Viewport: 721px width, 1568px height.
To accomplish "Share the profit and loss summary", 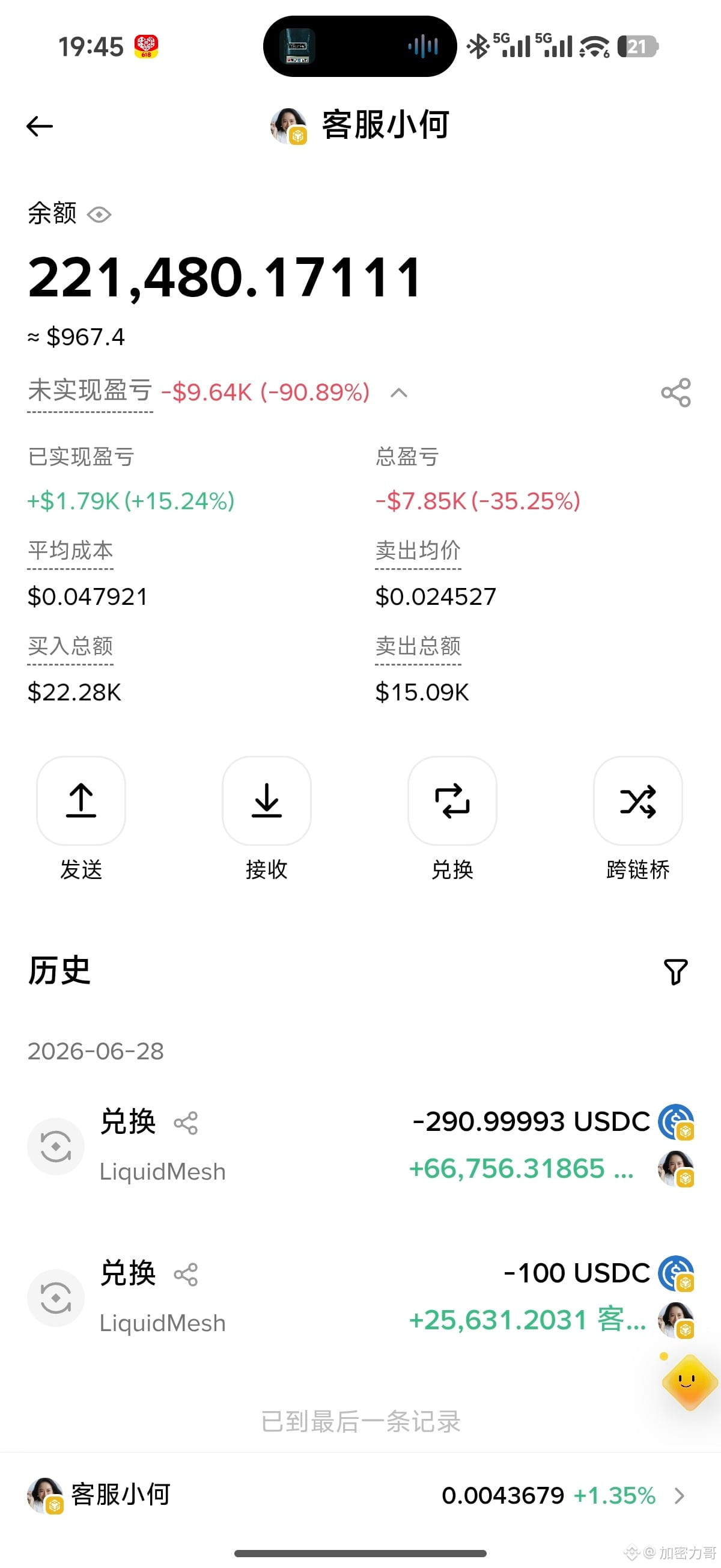I will [676, 393].
